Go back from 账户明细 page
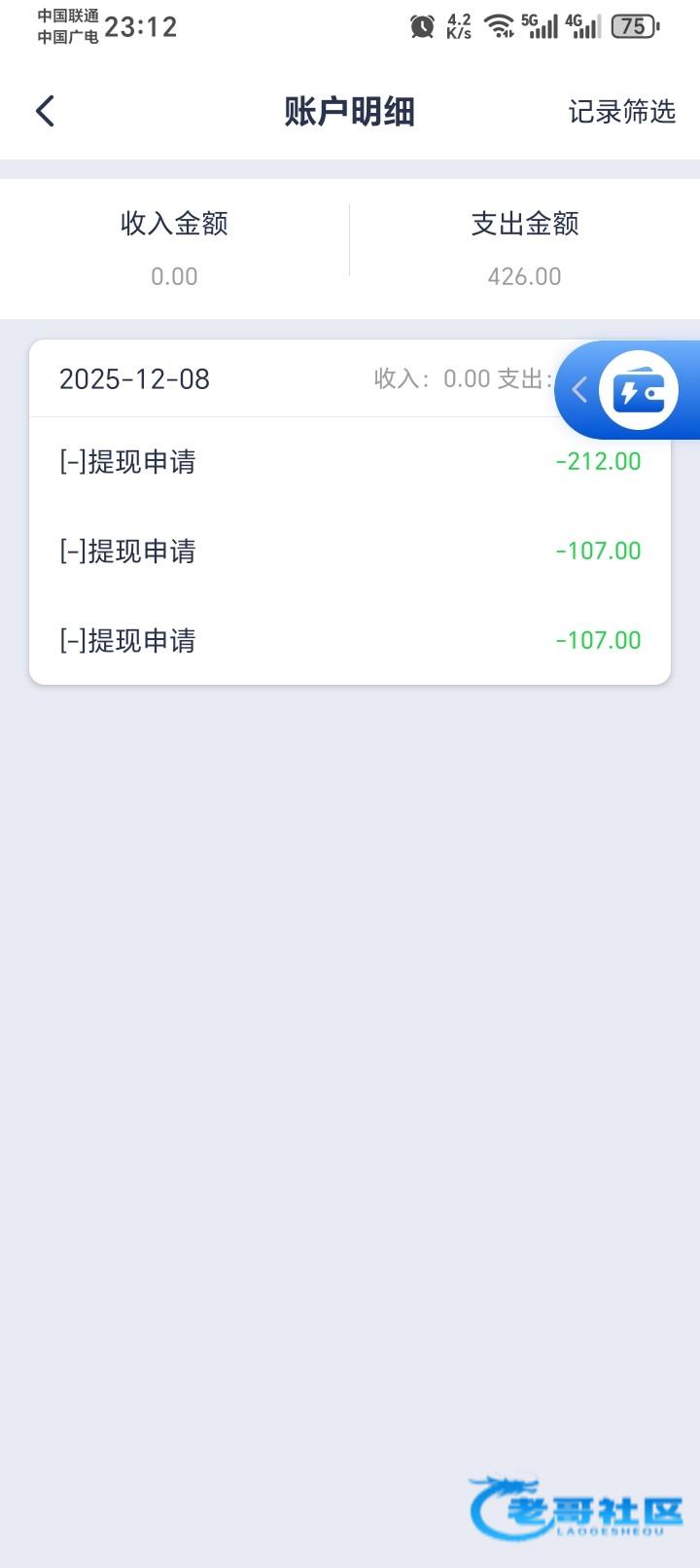The height and width of the screenshot is (1568, 700). click(x=45, y=112)
